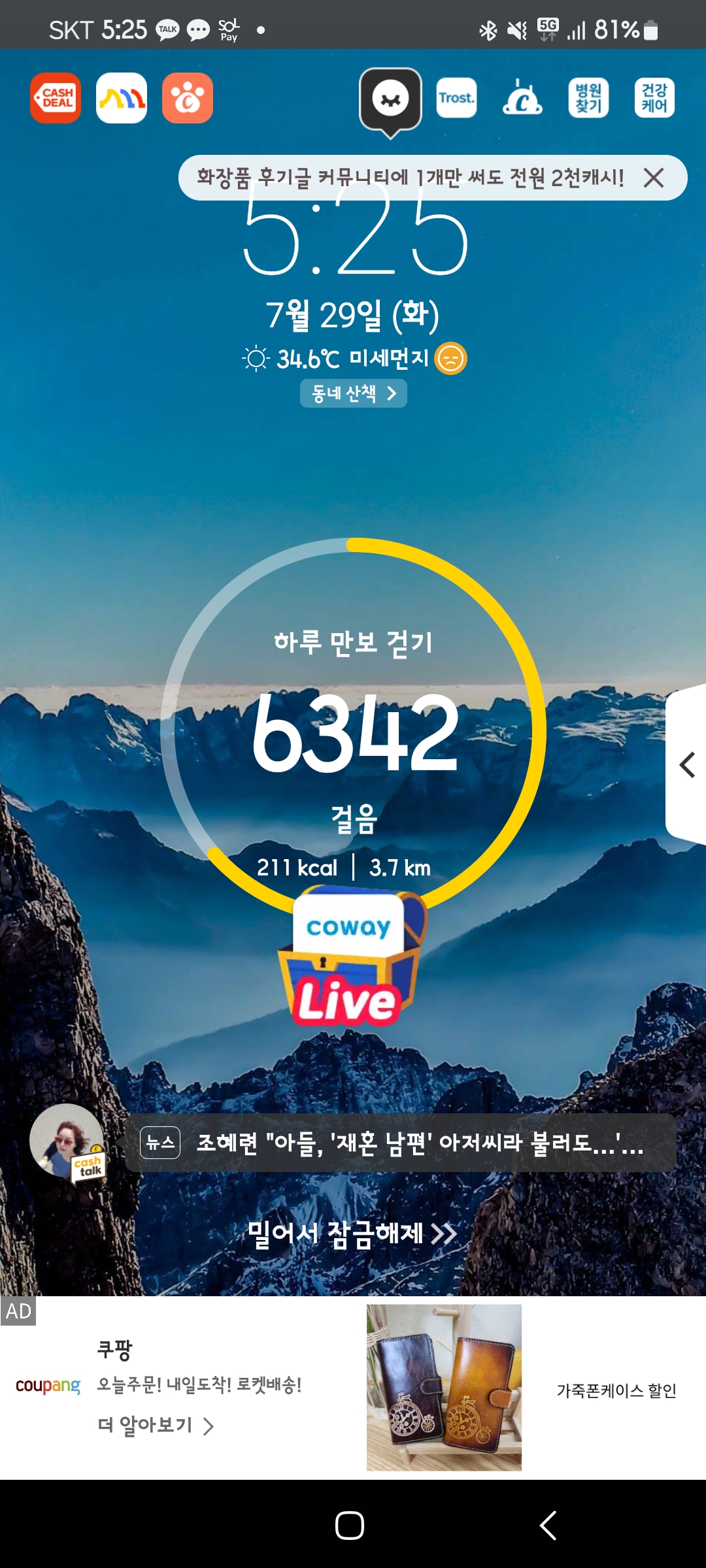Open the cash talk profile bubble
Viewport: 706px width, 1568px height.
point(67,1143)
